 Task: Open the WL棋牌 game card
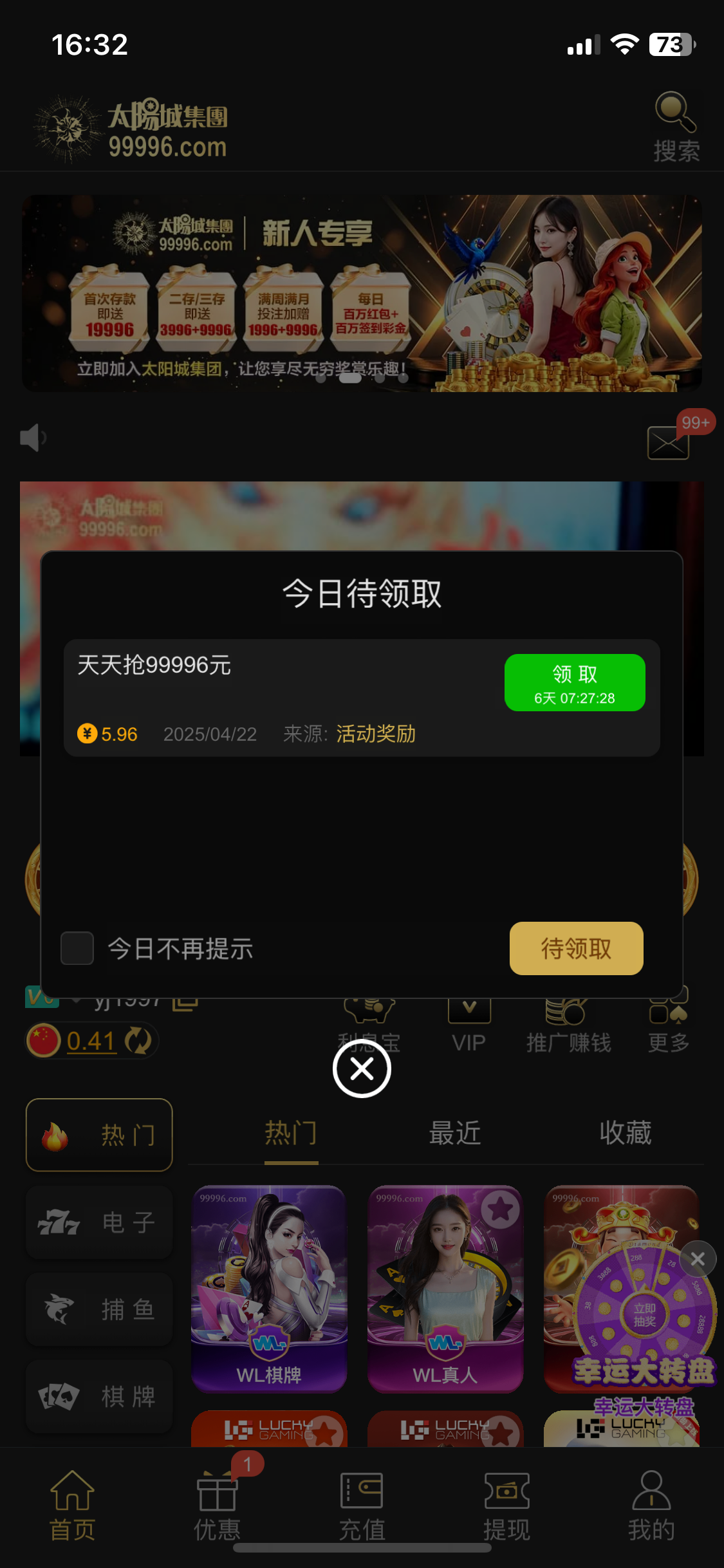[x=269, y=1289]
